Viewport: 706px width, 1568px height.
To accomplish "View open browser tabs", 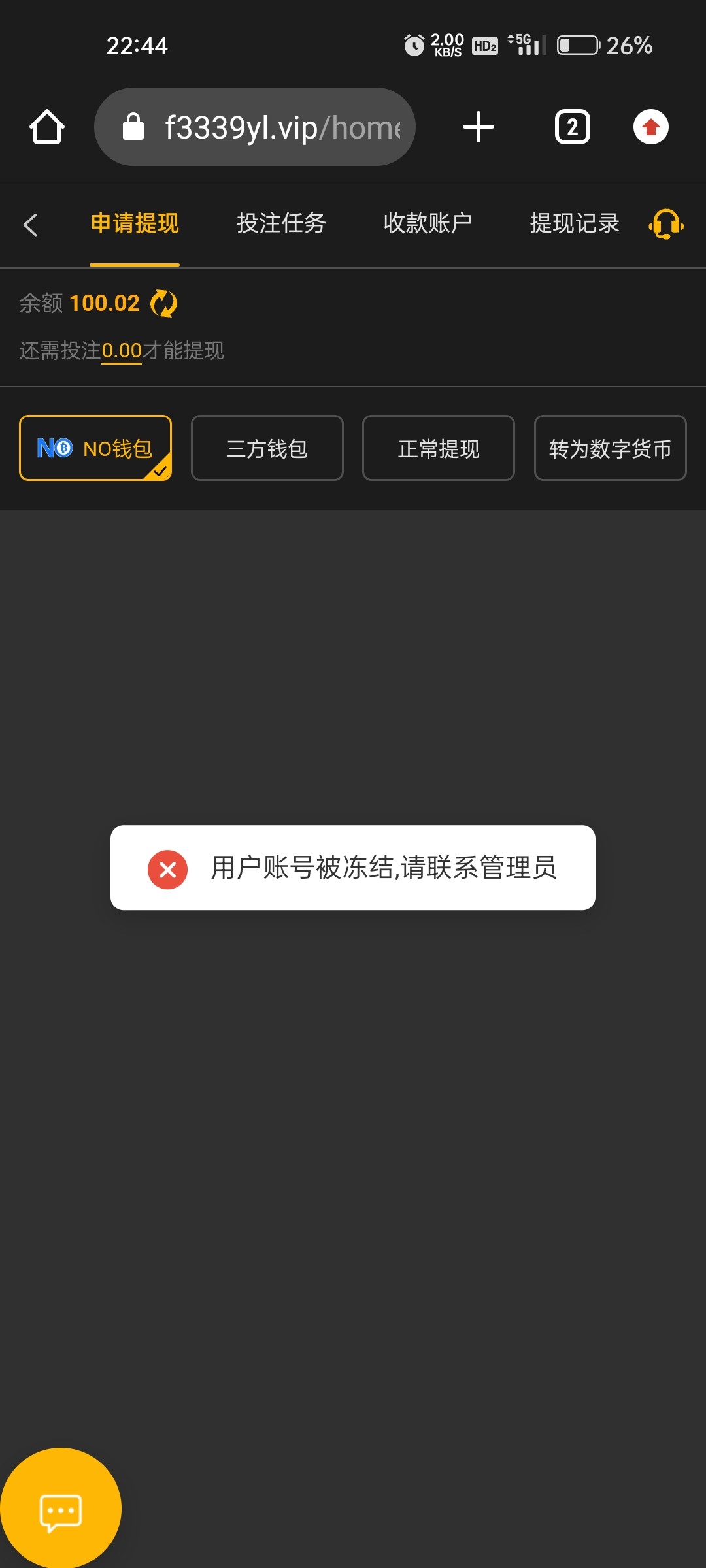I will (x=572, y=127).
